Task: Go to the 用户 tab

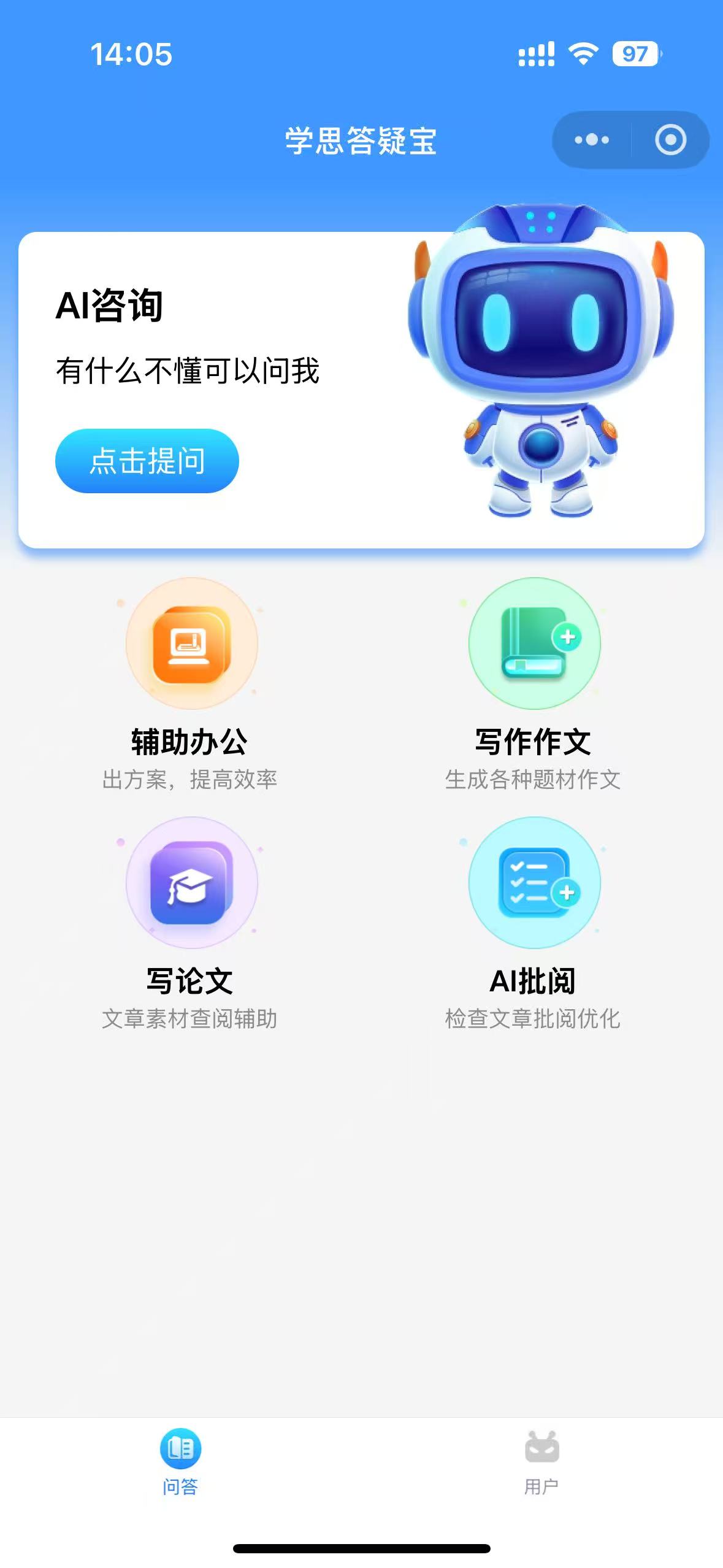Action: pos(541,1461)
